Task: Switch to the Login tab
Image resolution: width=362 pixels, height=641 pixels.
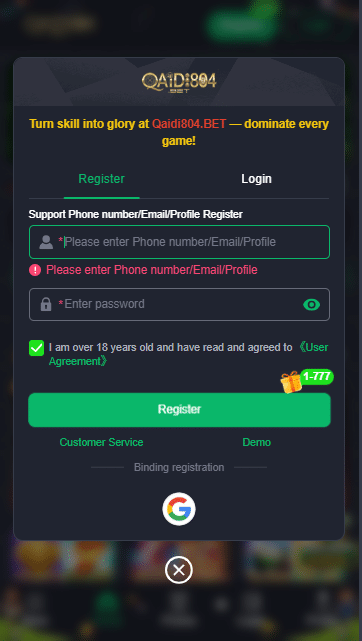Action: 256,179
